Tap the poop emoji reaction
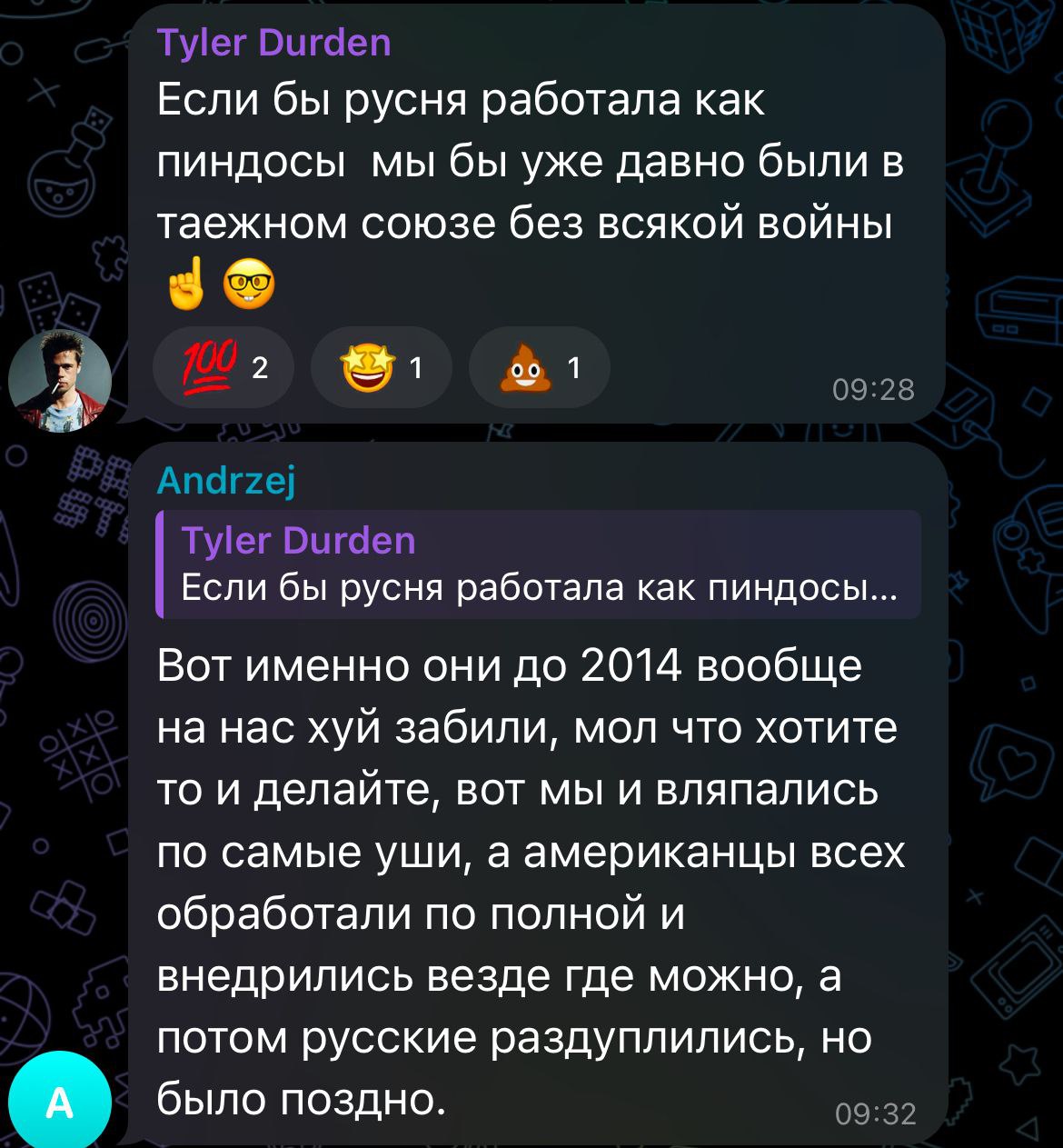Screen dimensions: 1063x1148 pos(539,367)
